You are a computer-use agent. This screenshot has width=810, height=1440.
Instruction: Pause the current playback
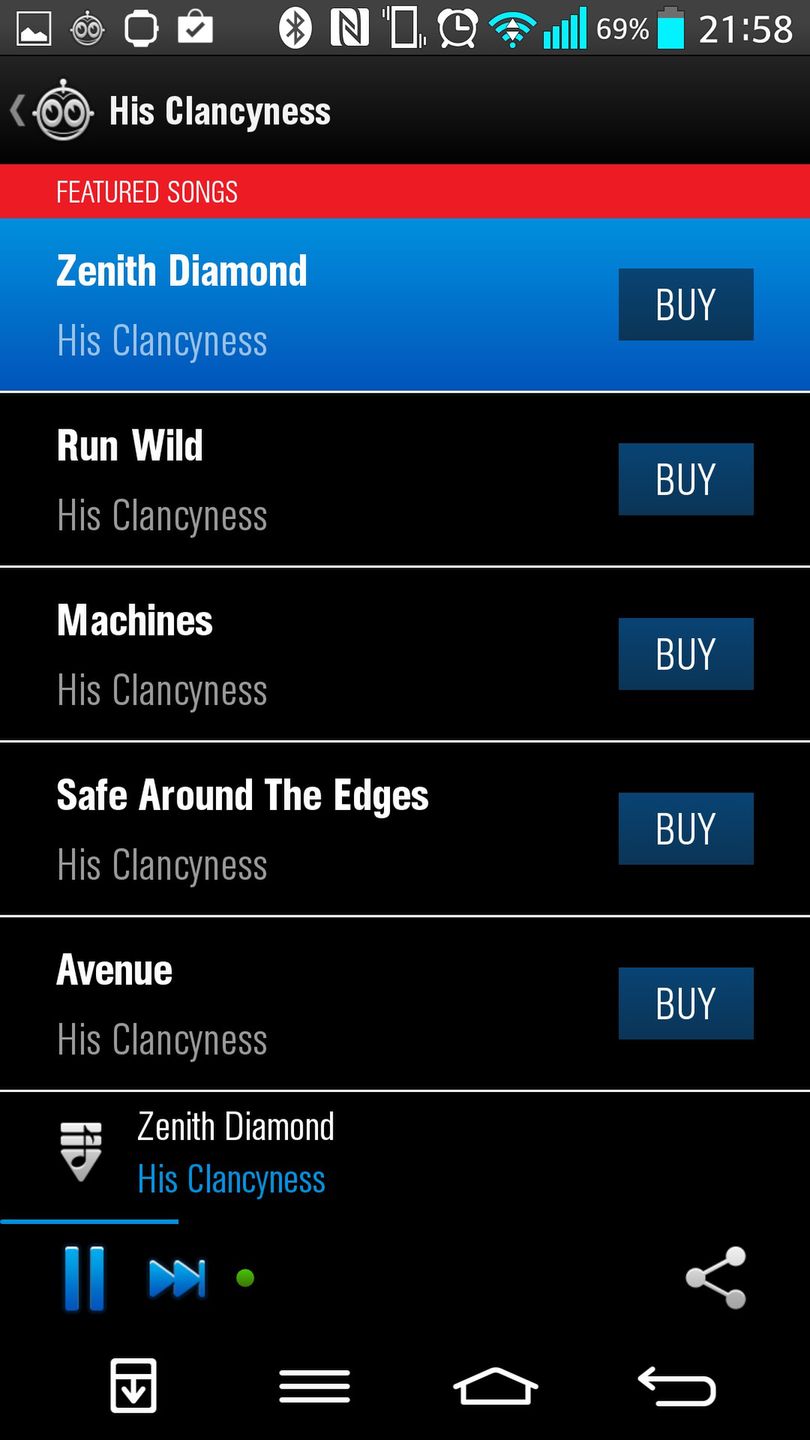(x=84, y=1278)
